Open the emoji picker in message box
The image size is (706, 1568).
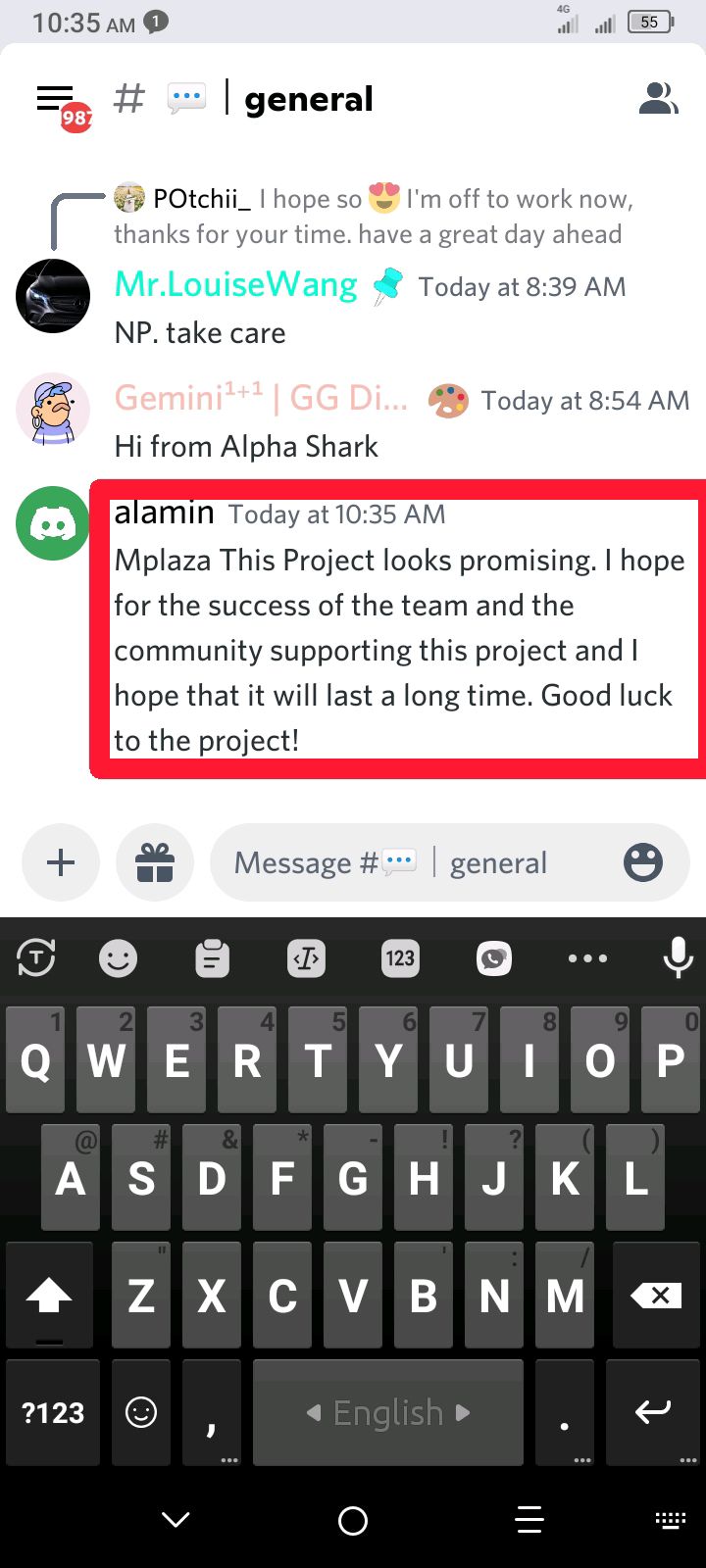[x=643, y=862]
